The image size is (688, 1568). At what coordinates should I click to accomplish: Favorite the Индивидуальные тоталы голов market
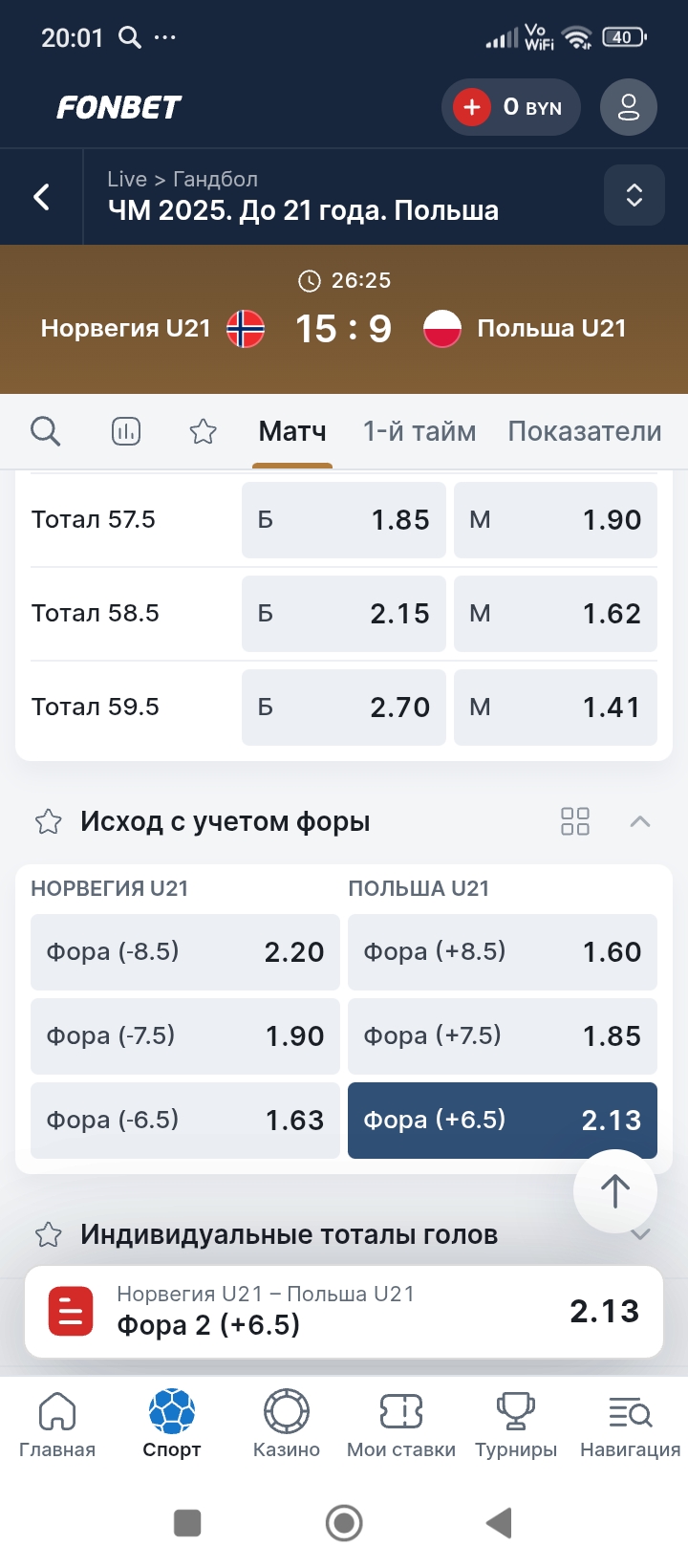(47, 1234)
